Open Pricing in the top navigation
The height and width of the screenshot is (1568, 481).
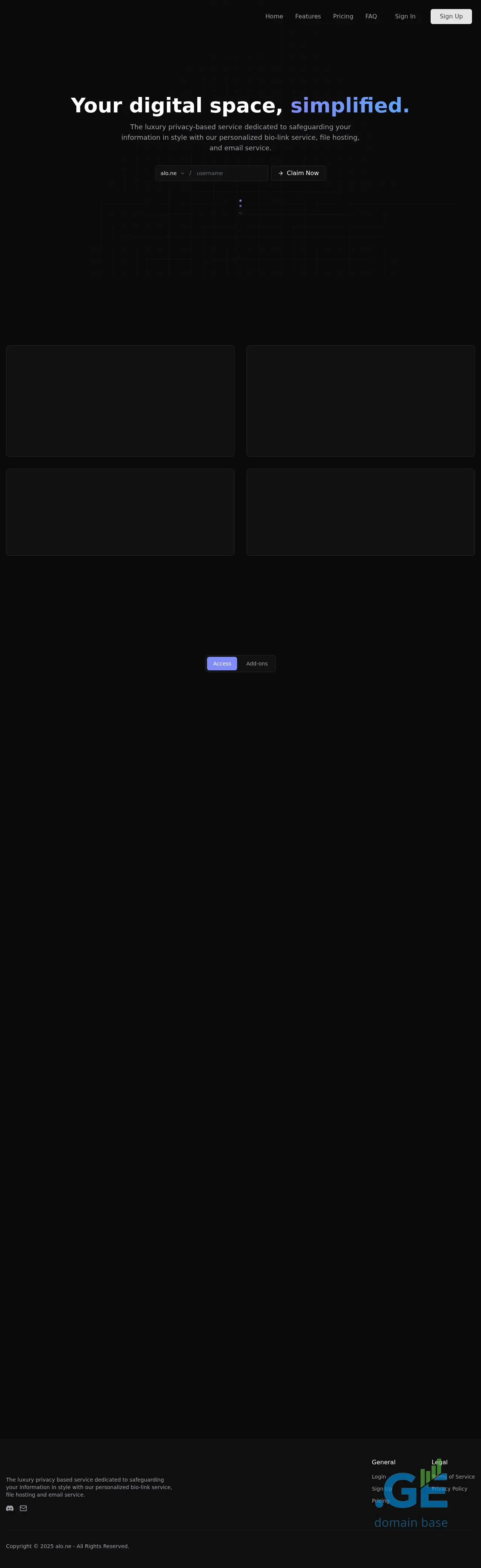coord(343,17)
